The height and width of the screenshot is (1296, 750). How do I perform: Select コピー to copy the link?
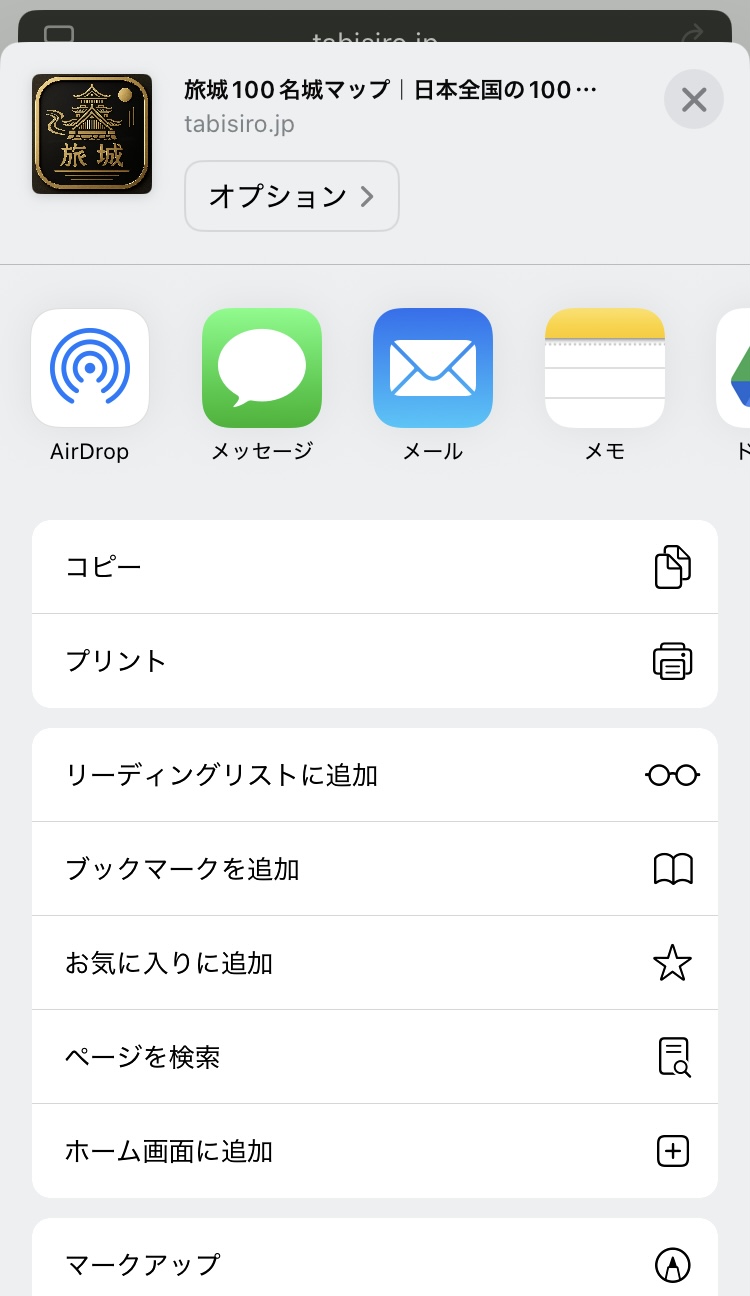coord(375,567)
